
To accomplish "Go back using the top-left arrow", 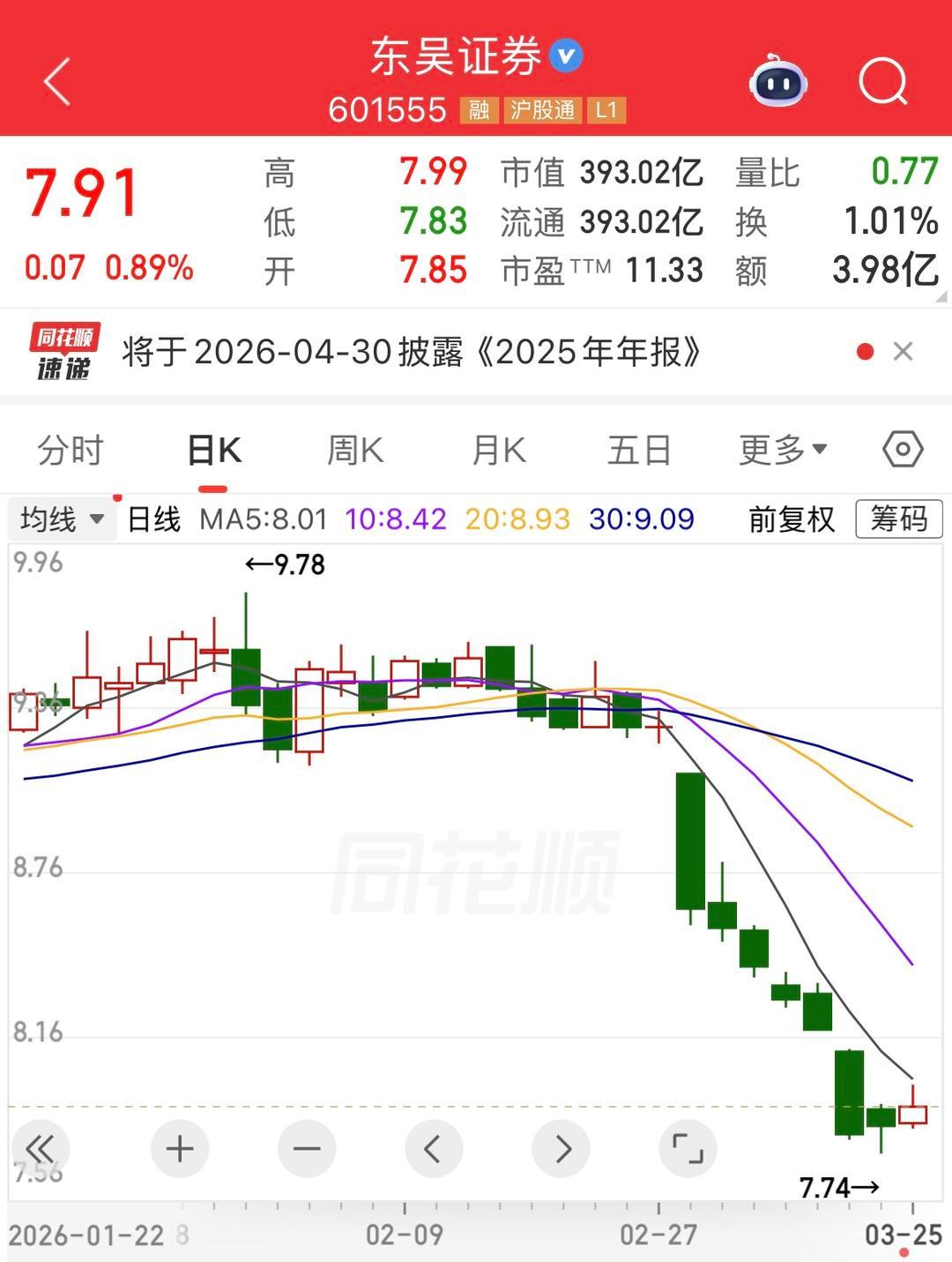I will tap(57, 83).
